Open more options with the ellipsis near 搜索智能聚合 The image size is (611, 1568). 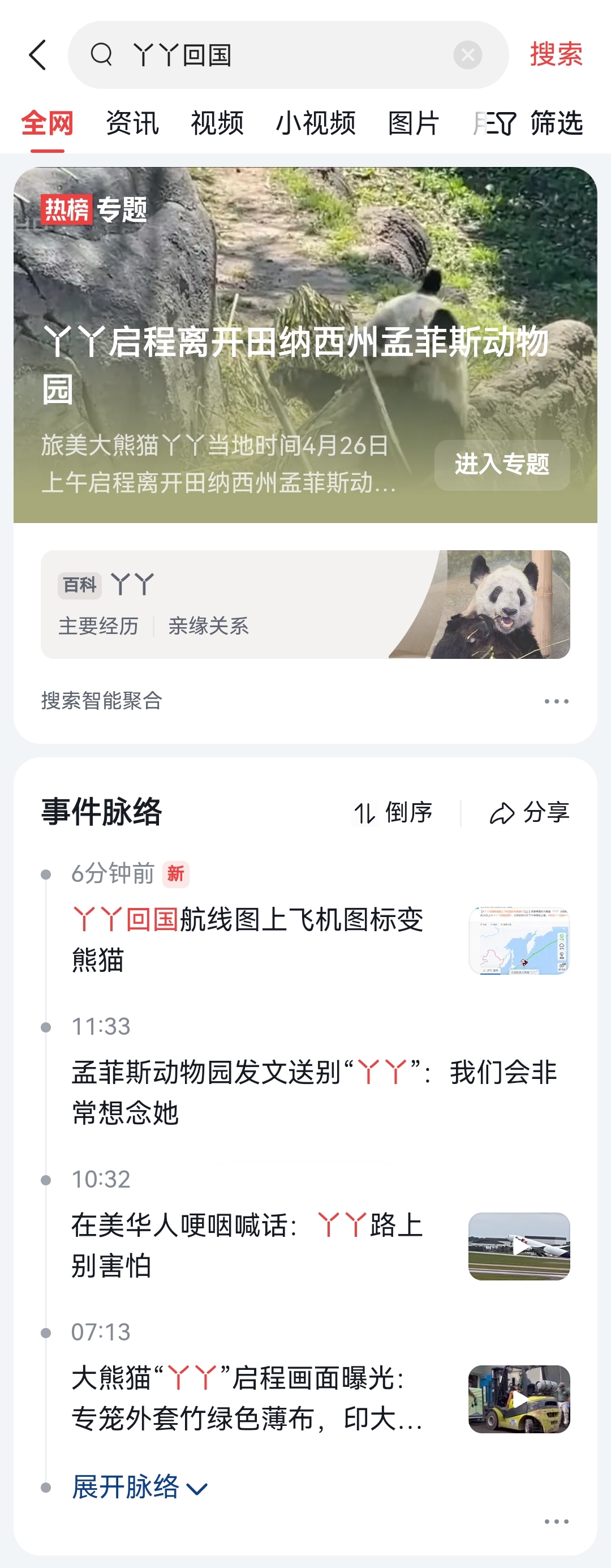click(x=557, y=701)
